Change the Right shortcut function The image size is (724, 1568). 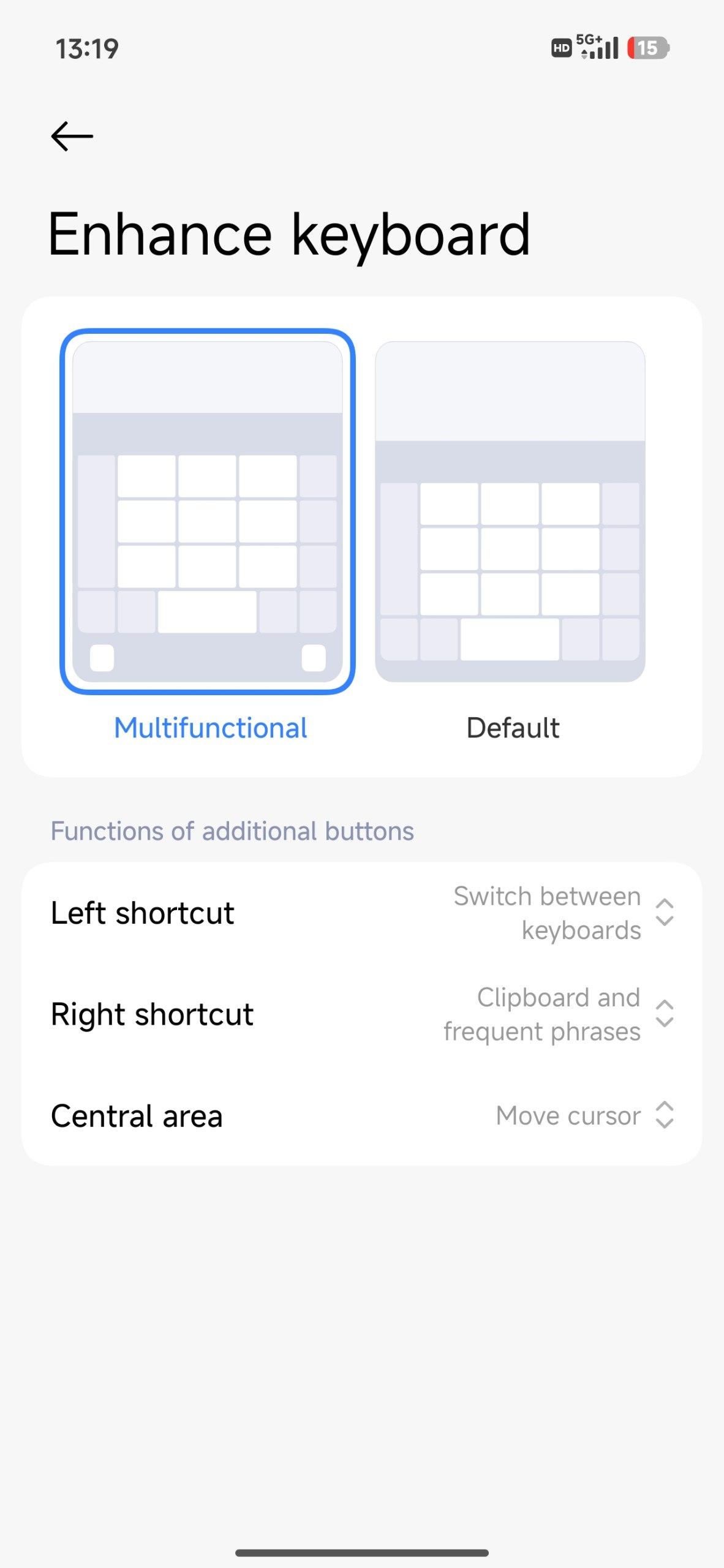tap(664, 1014)
